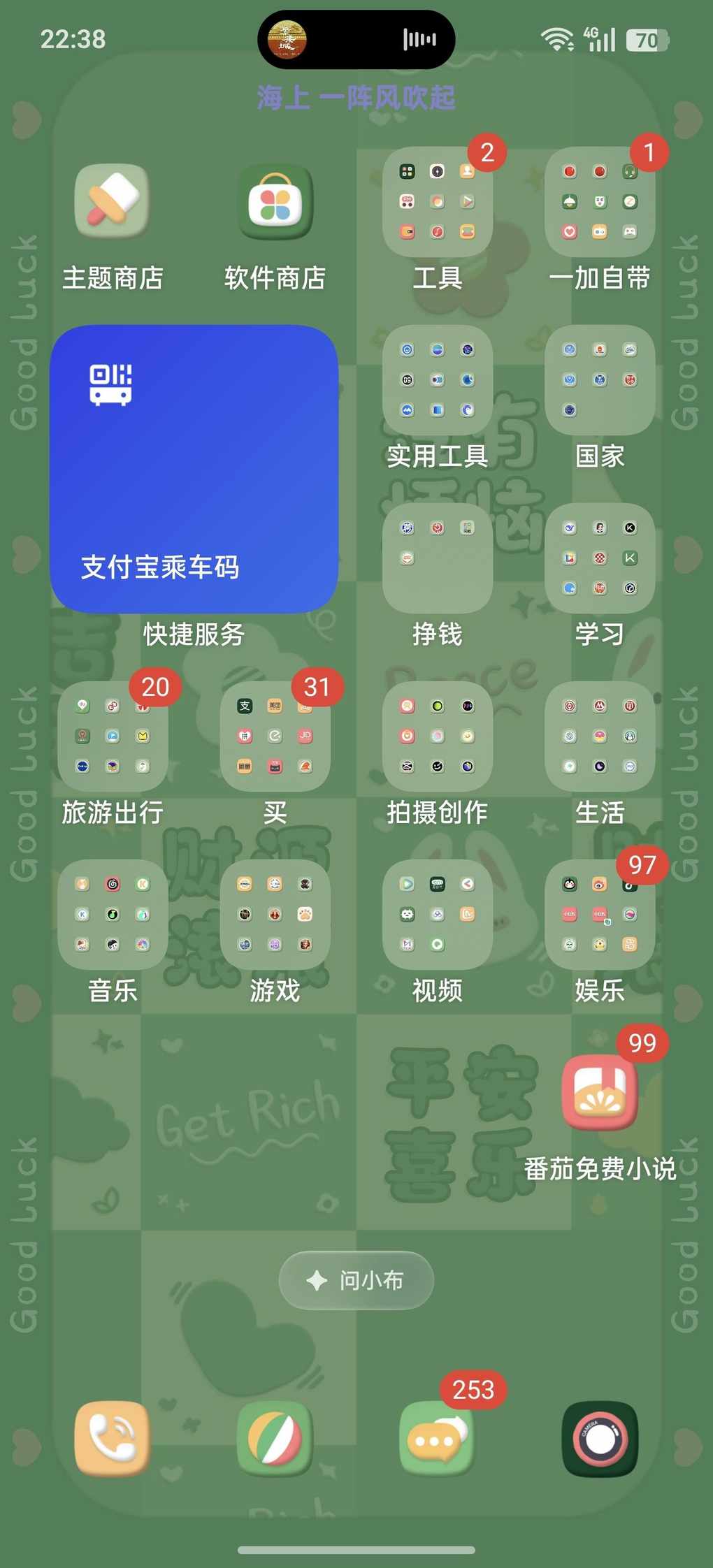
Task: Open the 实用工具 folder
Action: tap(438, 380)
